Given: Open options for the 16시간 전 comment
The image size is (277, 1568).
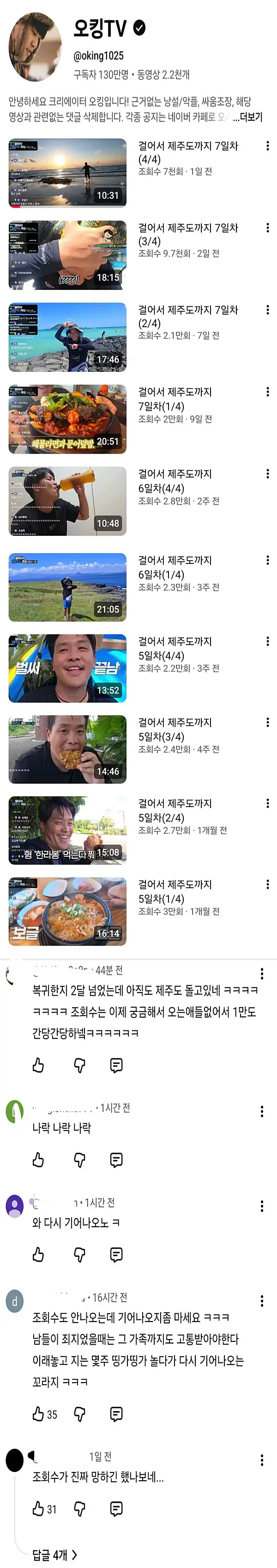Looking at the screenshot, I should point(262,1301).
